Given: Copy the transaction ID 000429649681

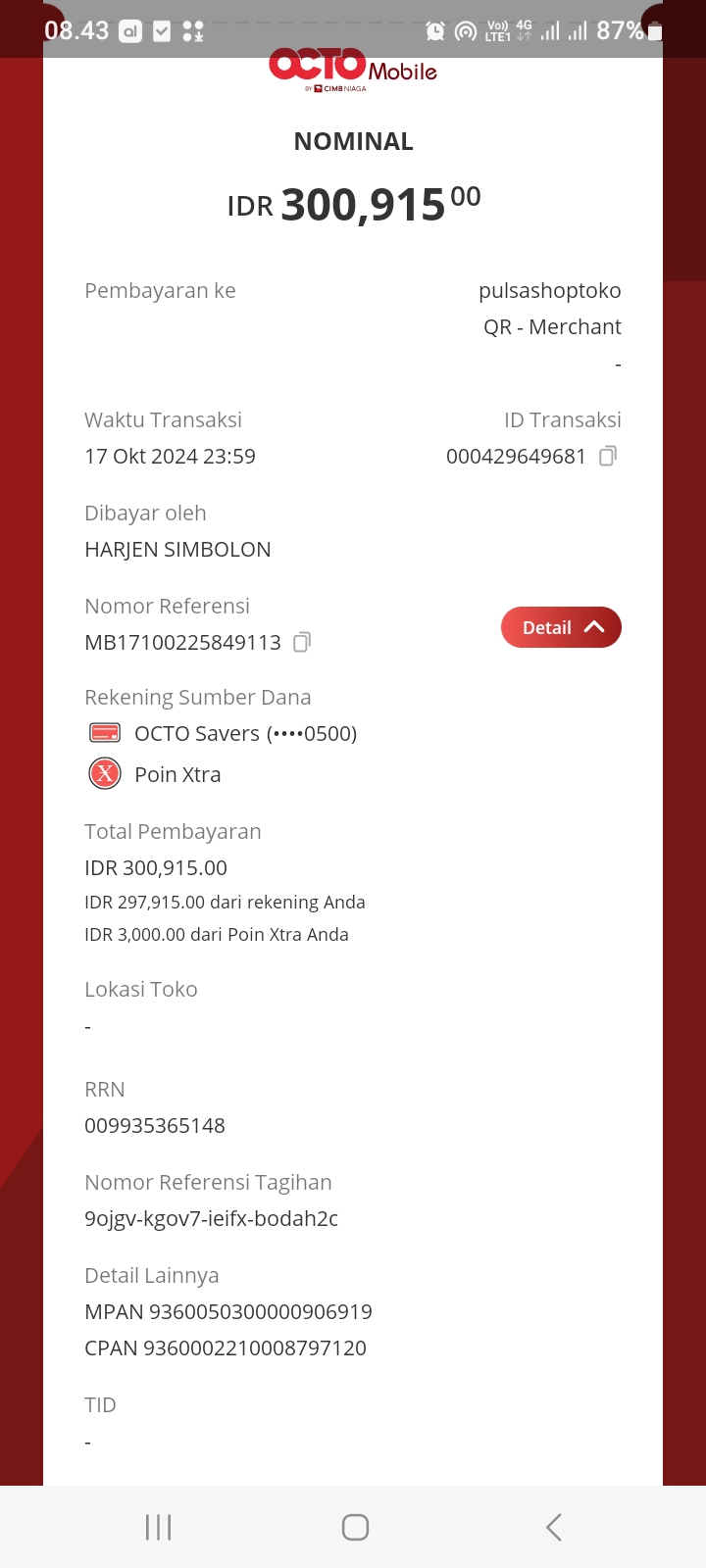Looking at the screenshot, I should click(608, 456).
